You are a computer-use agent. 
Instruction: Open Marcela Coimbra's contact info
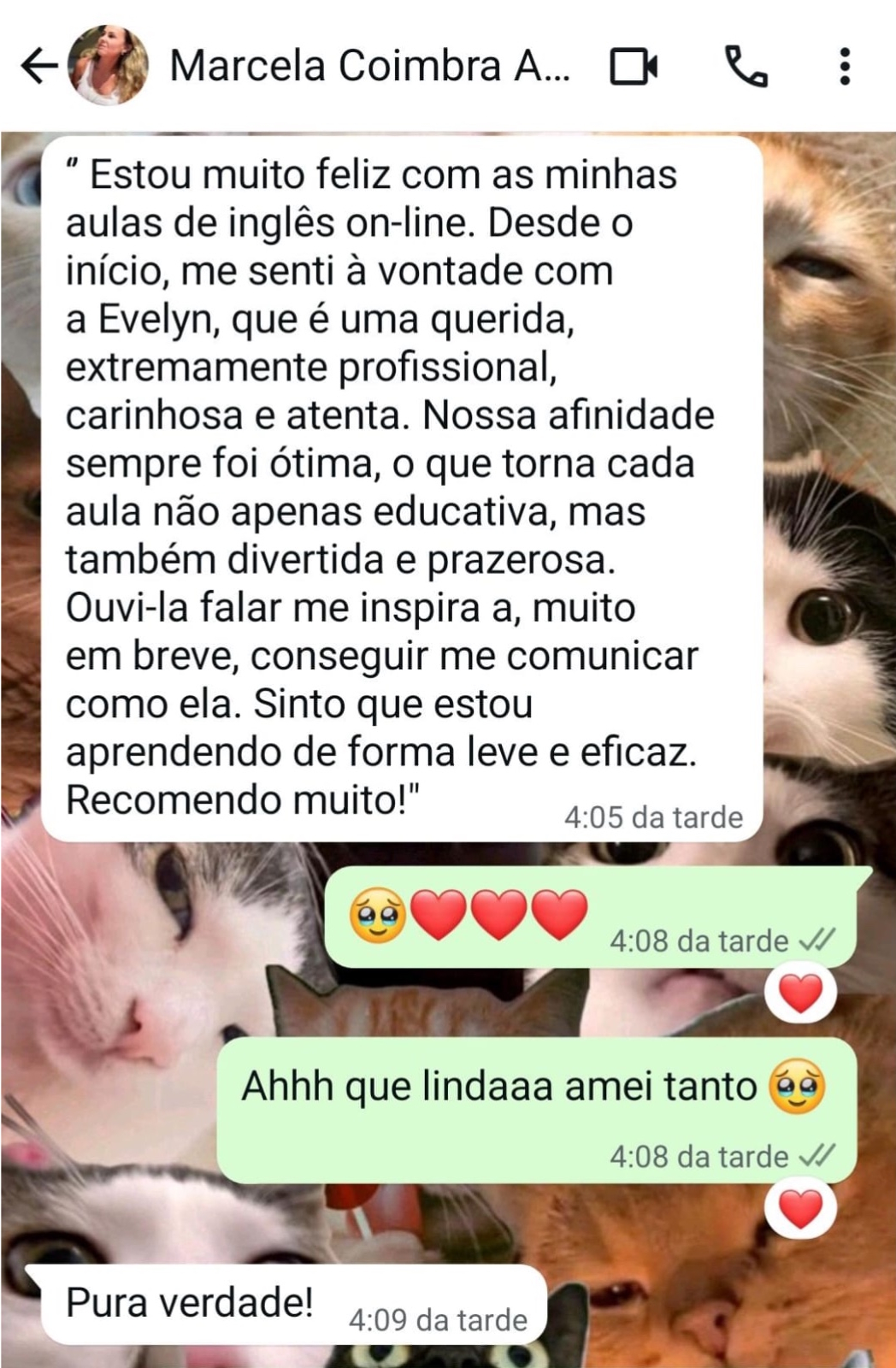[x=369, y=66]
